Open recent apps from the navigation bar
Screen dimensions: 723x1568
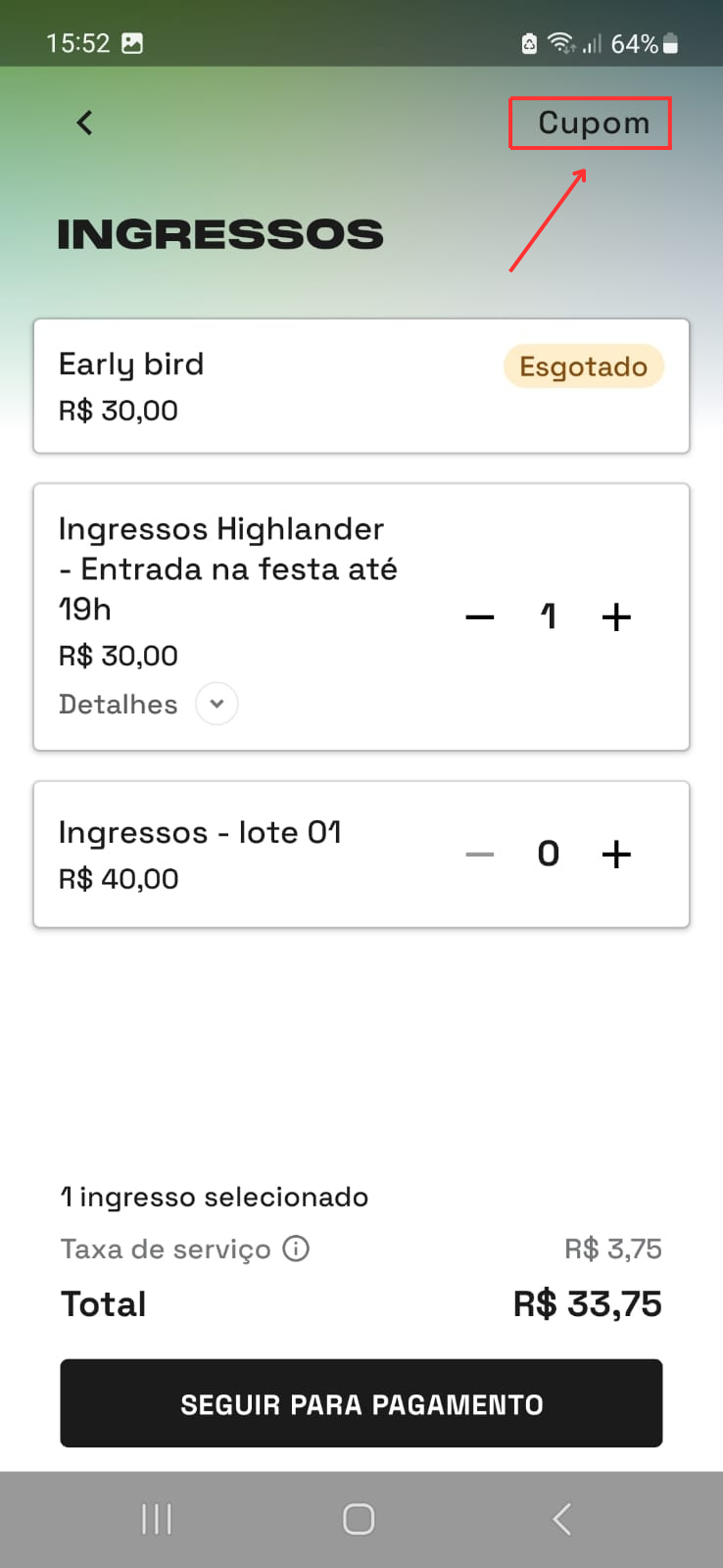(156, 1518)
